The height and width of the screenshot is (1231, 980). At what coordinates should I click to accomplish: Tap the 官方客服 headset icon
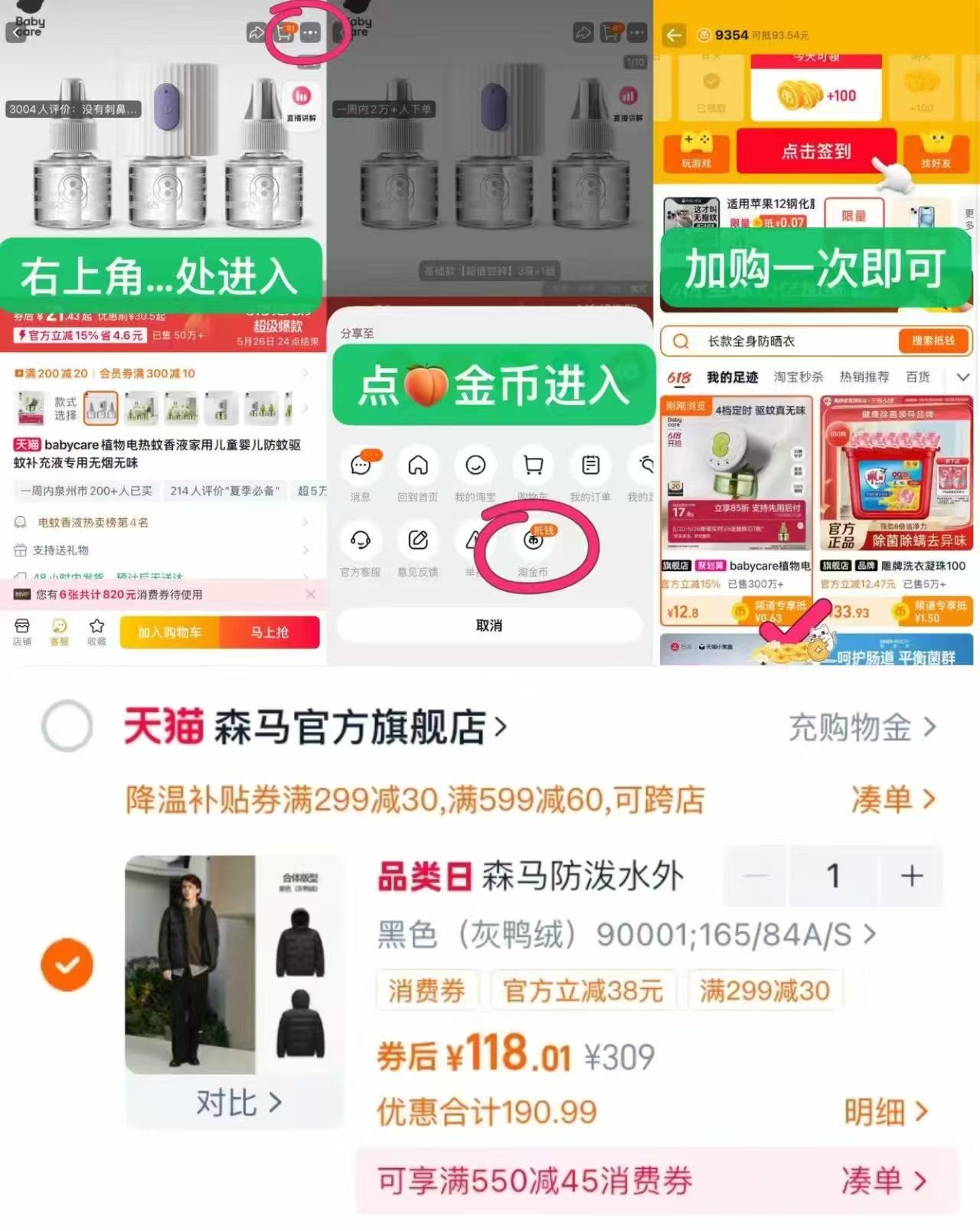(361, 541)
